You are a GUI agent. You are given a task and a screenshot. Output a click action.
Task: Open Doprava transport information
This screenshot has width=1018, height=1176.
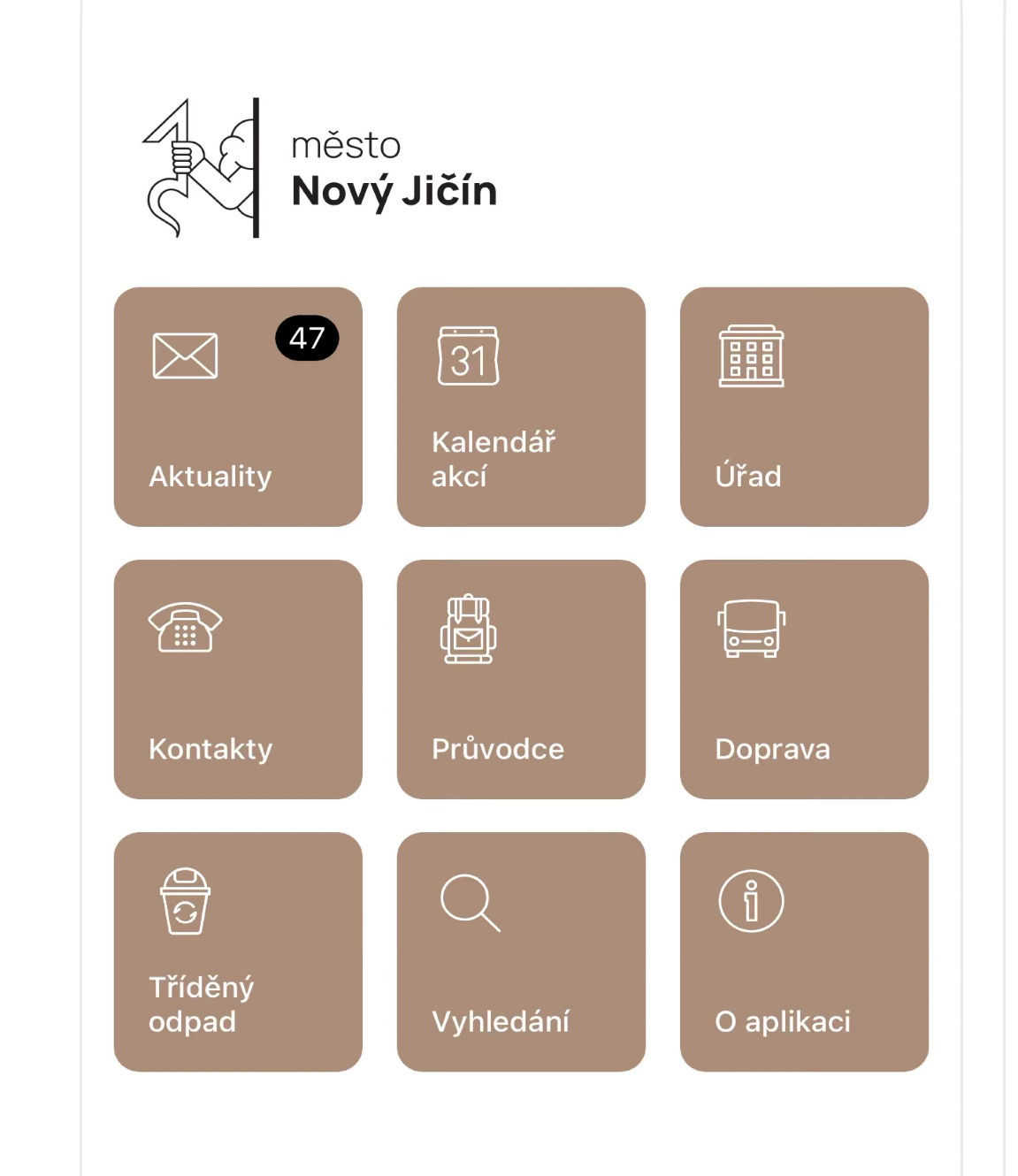tap(804, 679)
